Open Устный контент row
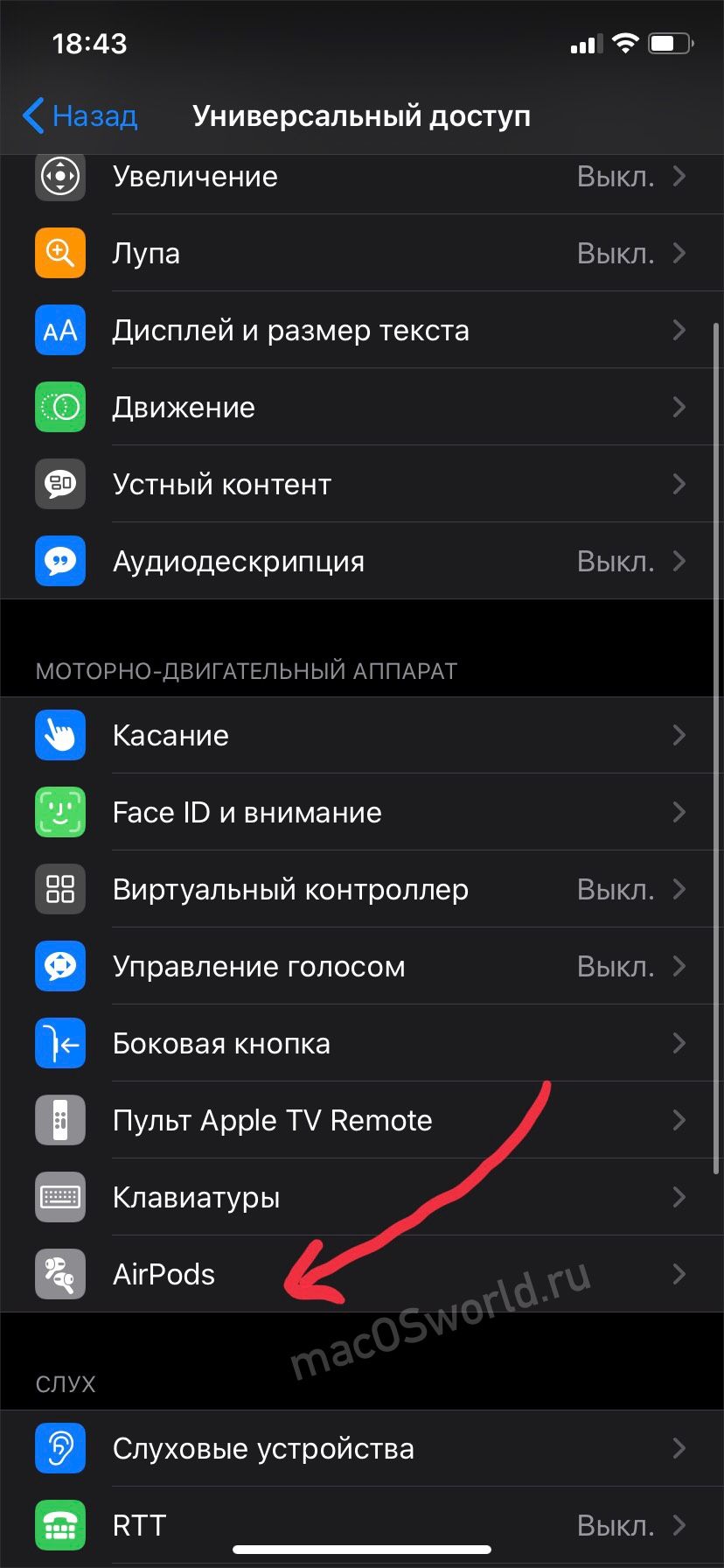 click(x=362, y=485)
